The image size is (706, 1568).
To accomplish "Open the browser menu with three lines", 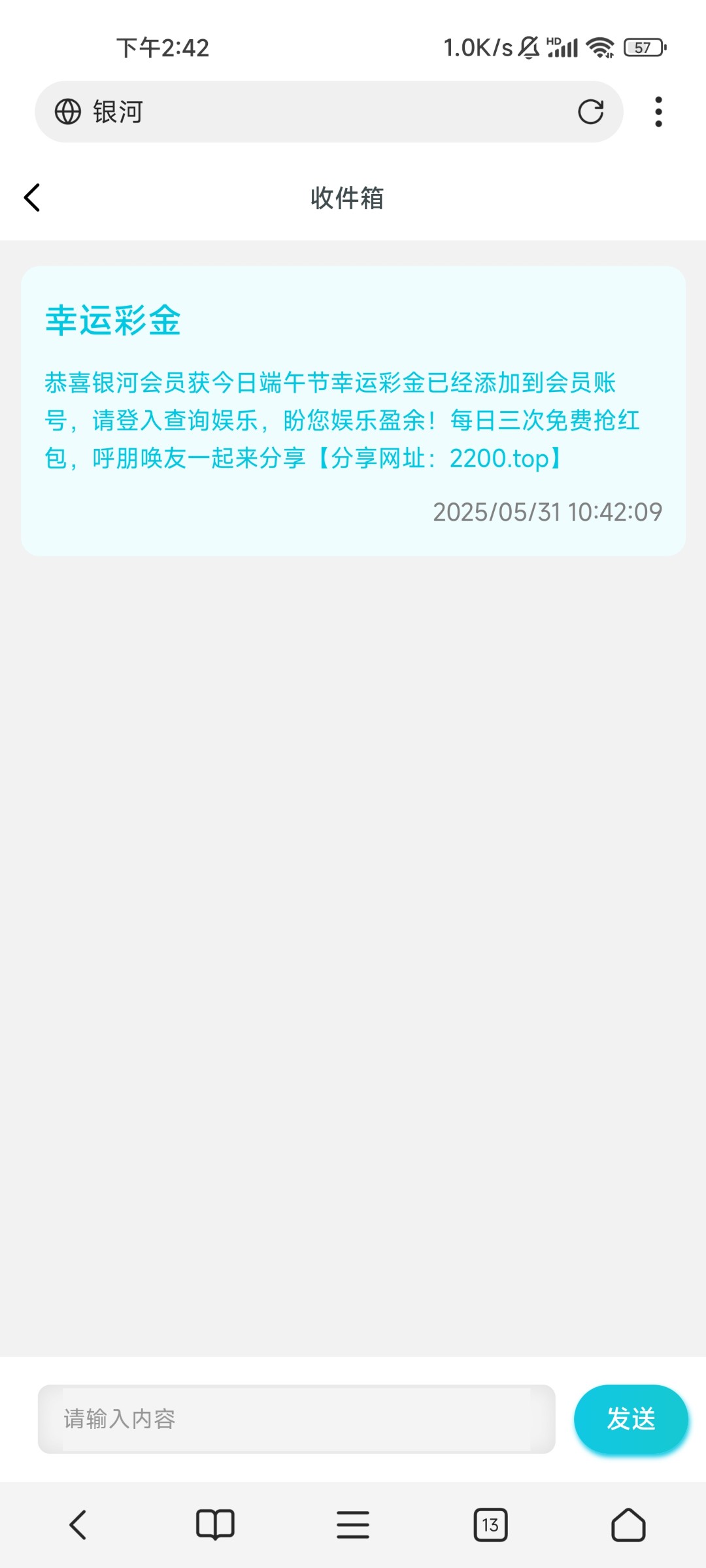I will click(x=353, y=1525).
